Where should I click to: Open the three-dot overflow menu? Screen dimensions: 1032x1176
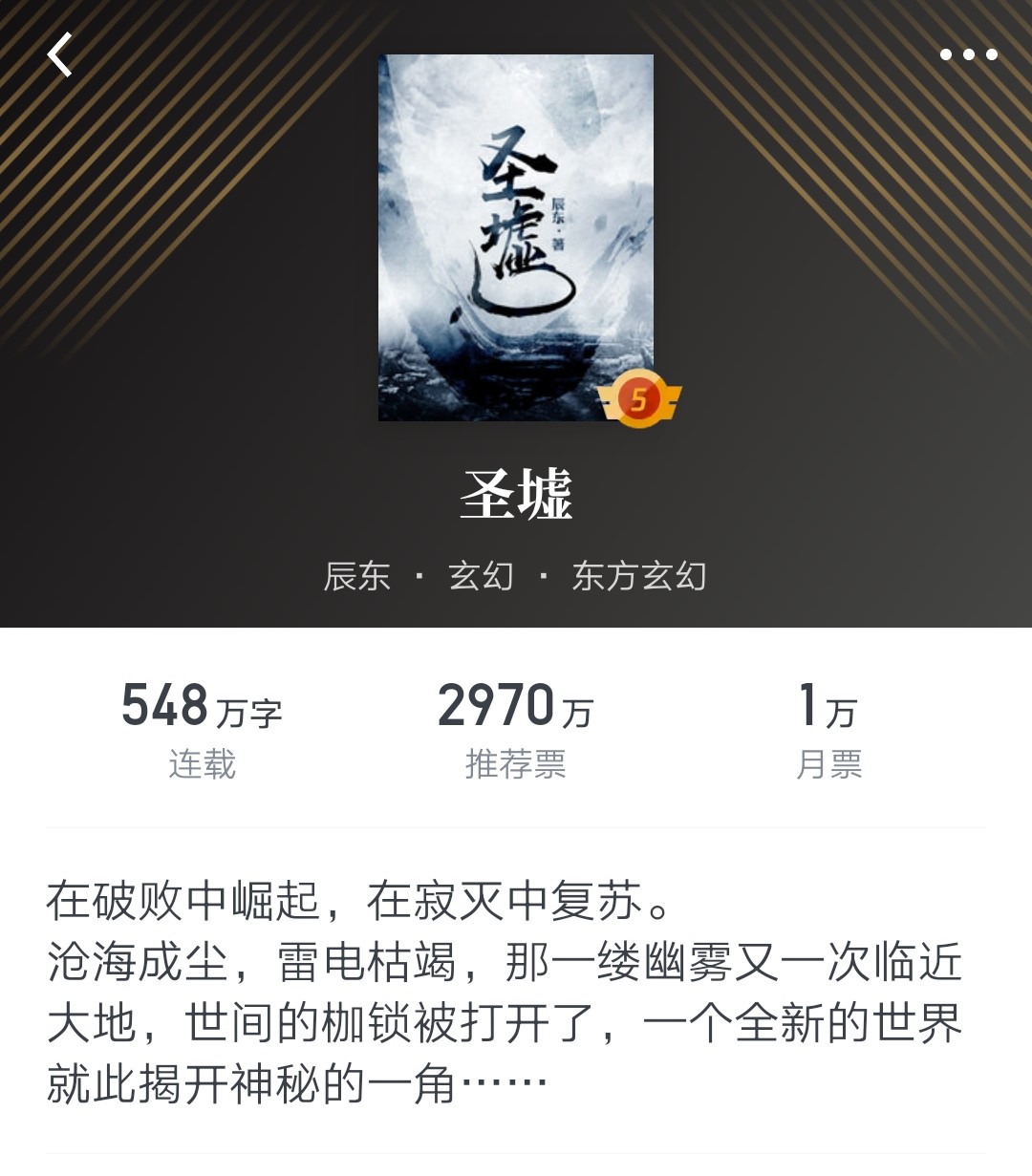tap(968, 54)
